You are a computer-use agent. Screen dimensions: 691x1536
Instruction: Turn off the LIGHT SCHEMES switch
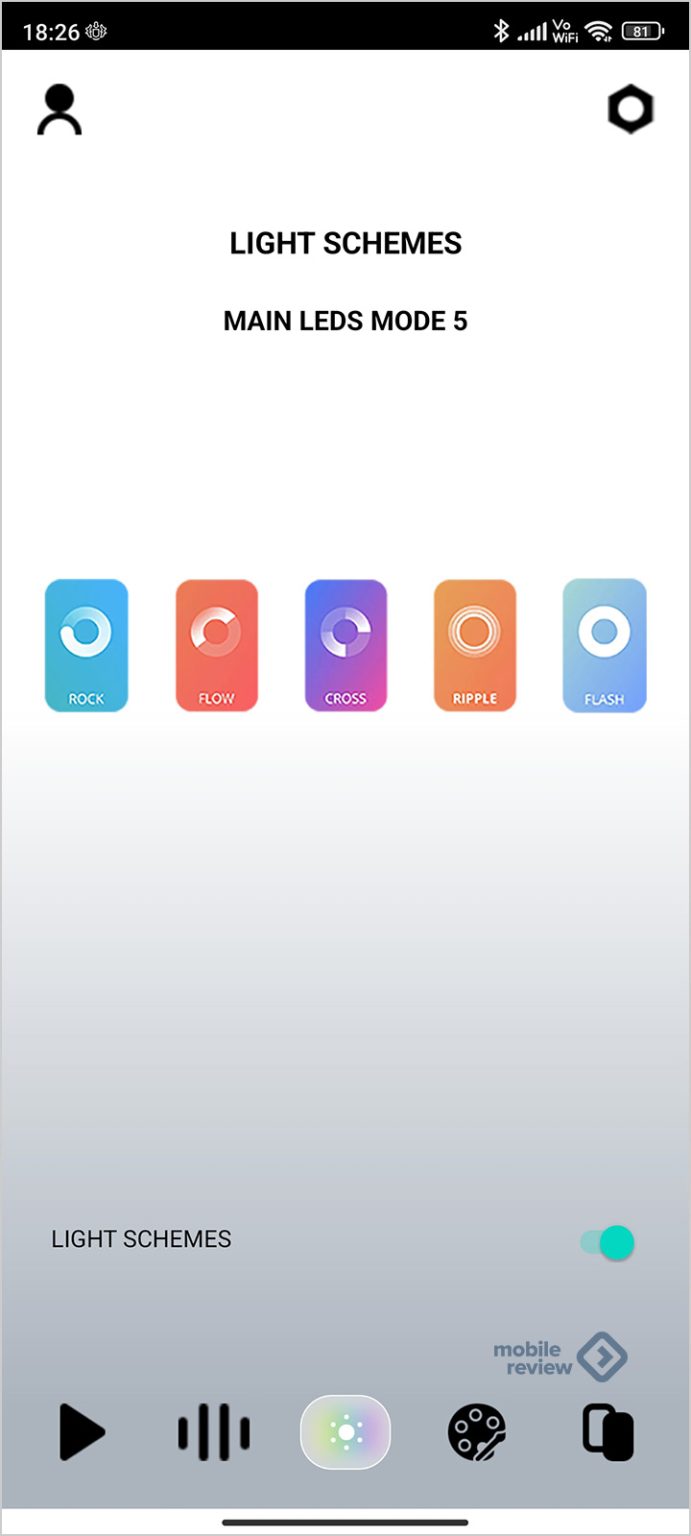tap(608, 1242)
